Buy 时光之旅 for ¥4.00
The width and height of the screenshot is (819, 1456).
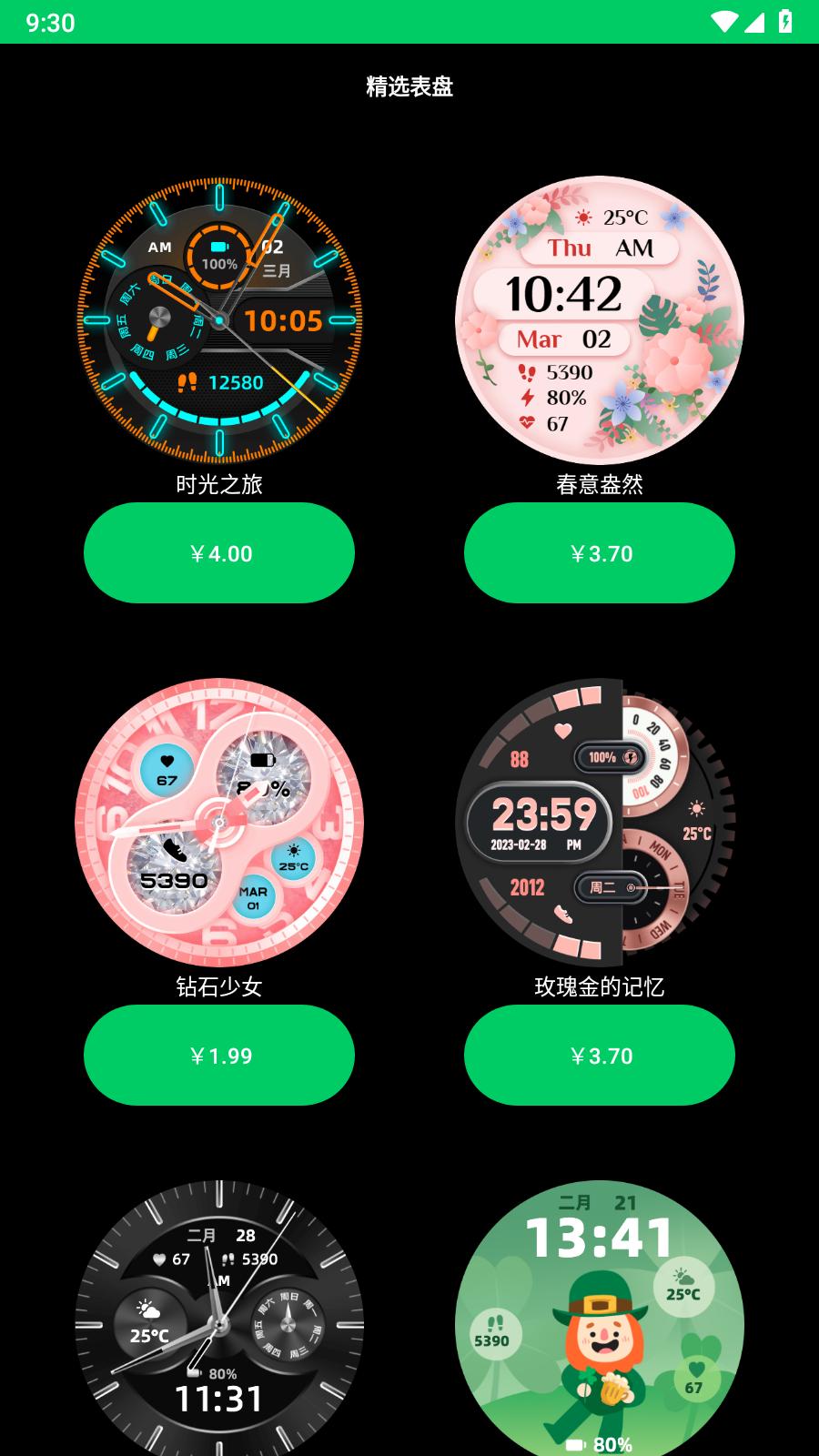coord(218,553)
